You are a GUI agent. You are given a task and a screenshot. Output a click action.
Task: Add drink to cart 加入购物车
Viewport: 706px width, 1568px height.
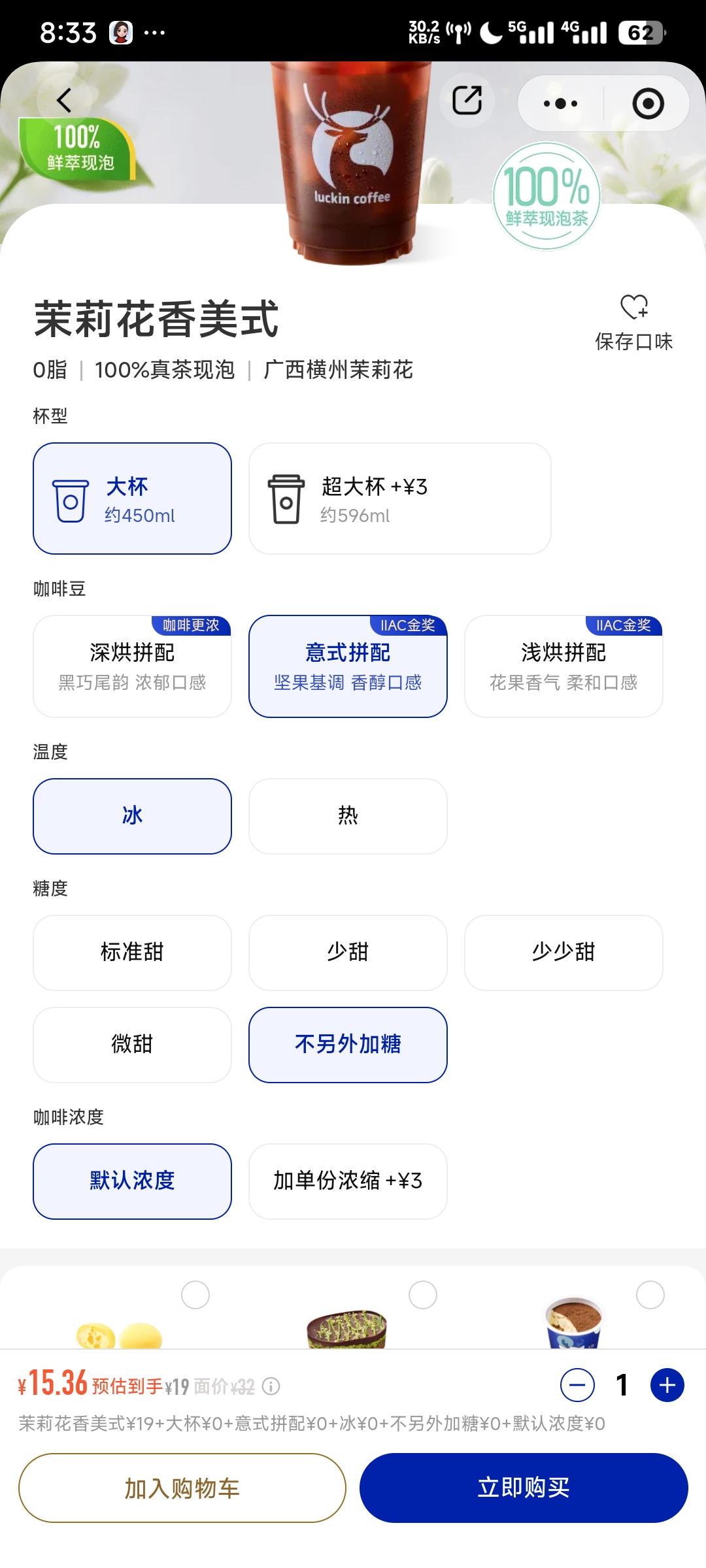coord(182,1488)
